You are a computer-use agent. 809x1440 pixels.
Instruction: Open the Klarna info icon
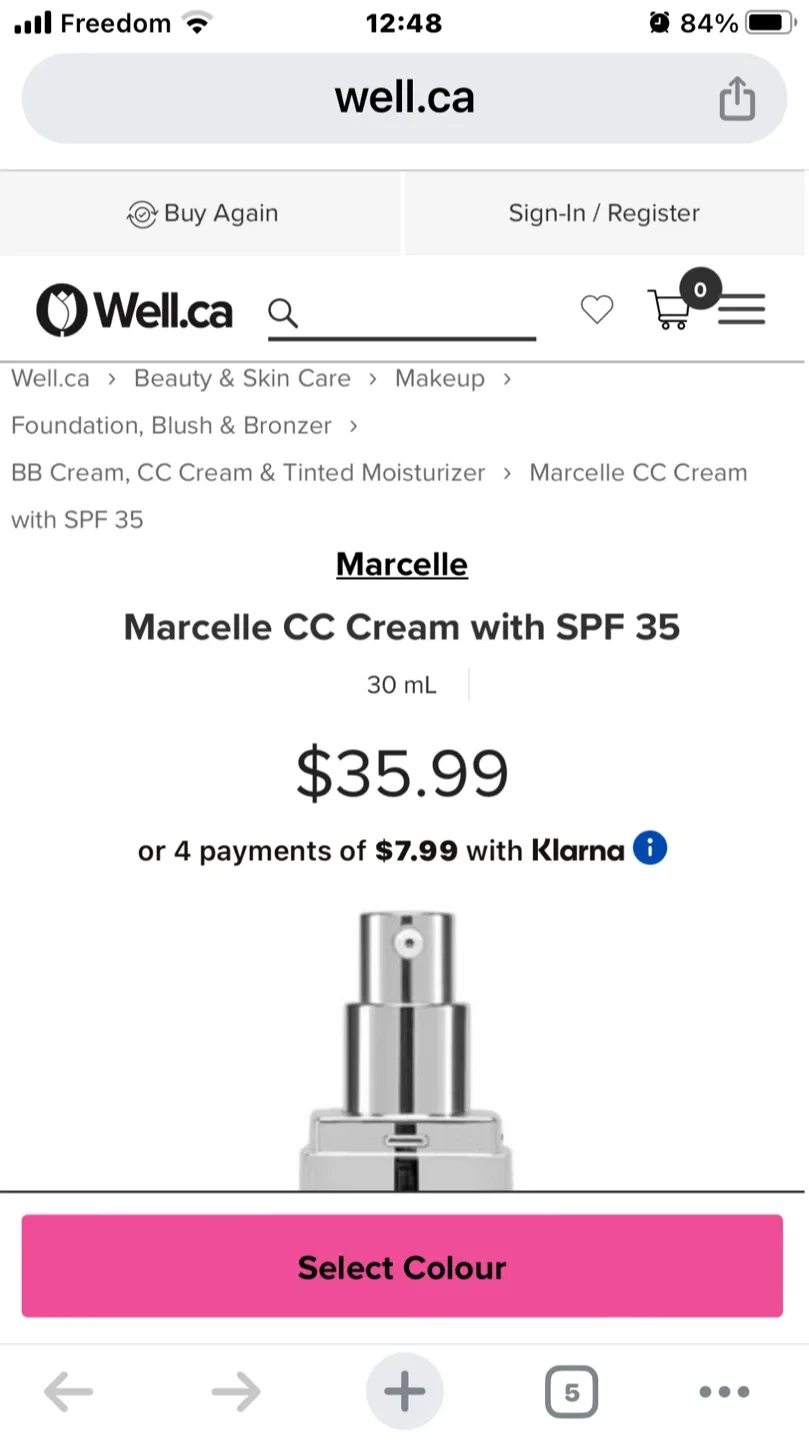point(648,848)
